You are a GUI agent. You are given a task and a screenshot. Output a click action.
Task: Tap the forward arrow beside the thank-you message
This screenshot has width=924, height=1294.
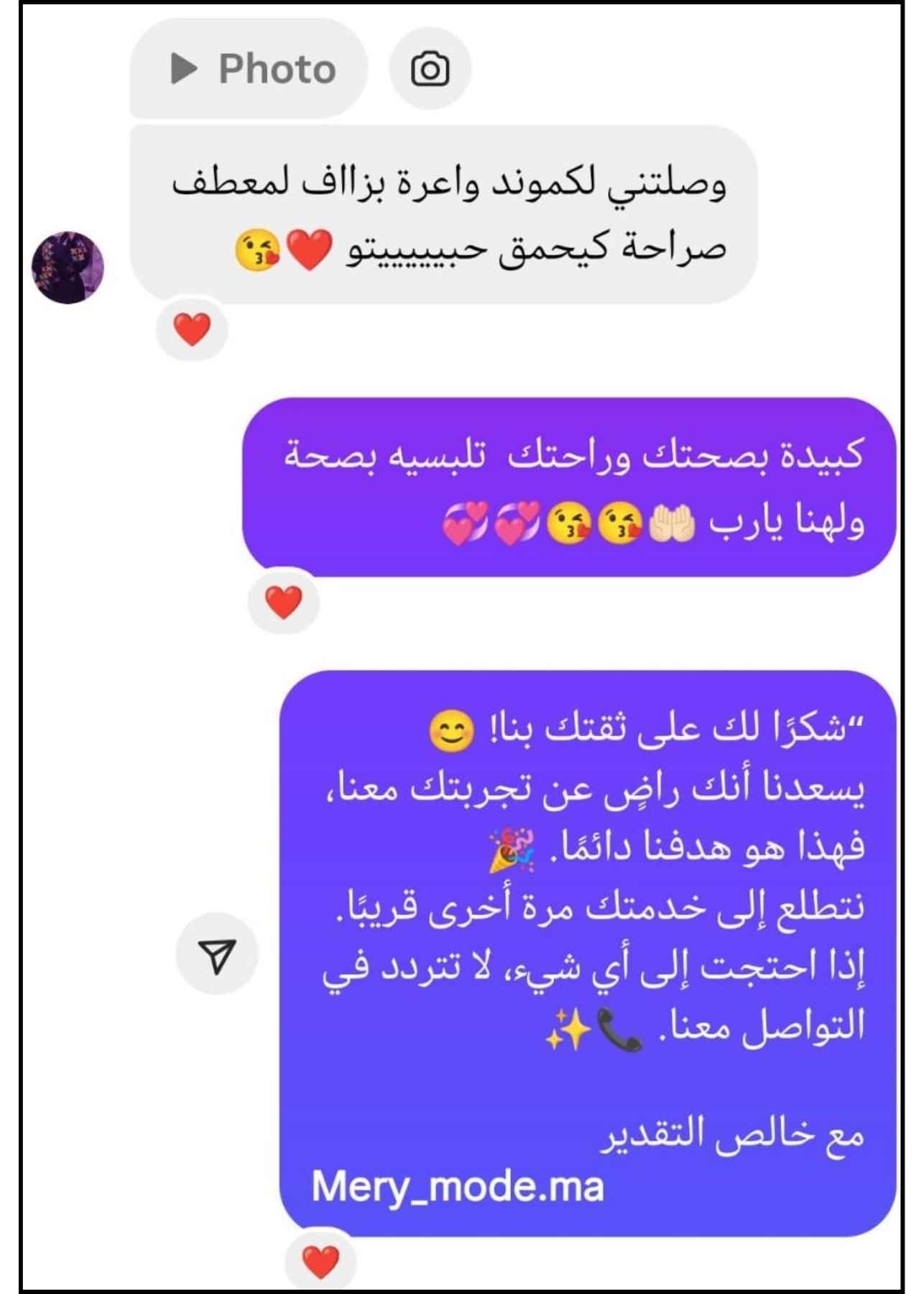pos(217,955)
